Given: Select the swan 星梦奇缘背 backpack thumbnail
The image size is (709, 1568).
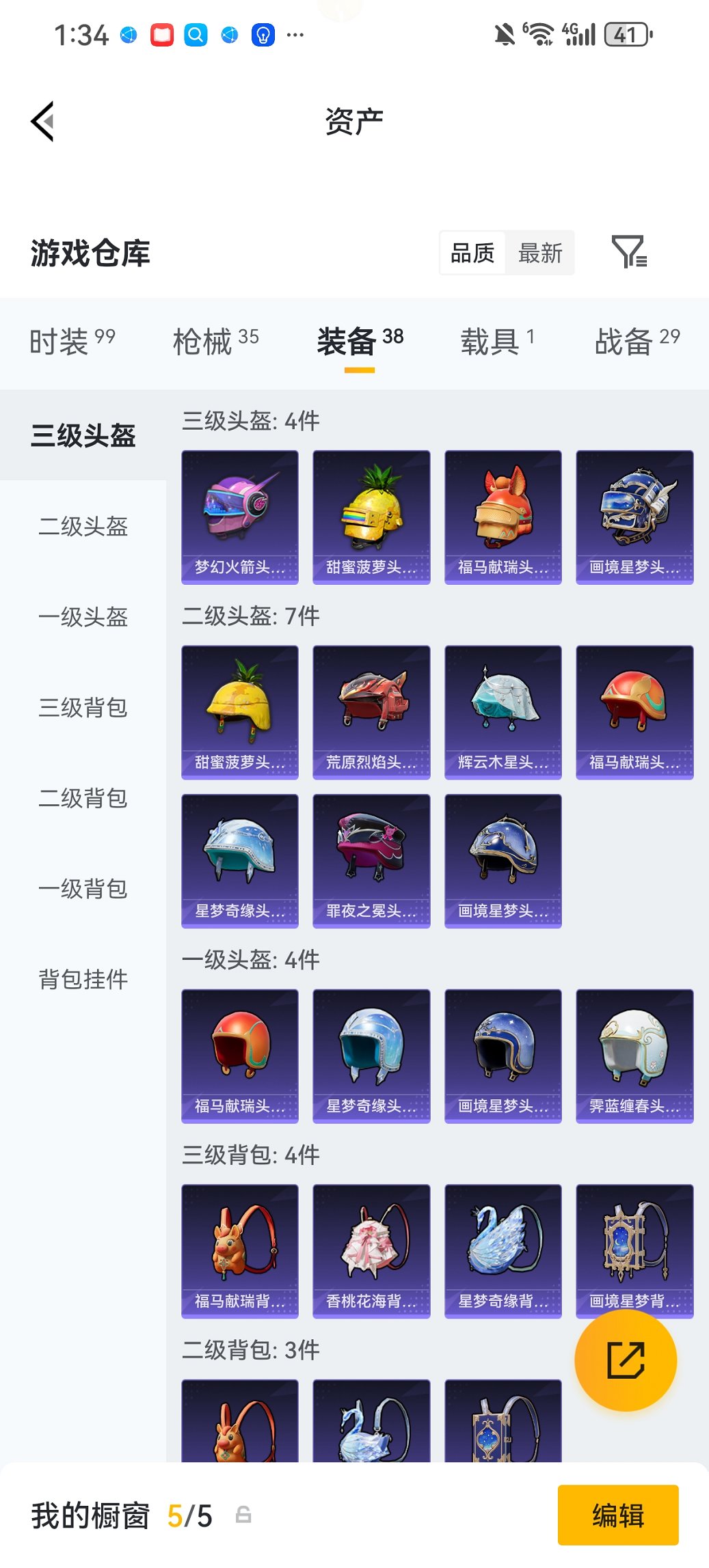Looking at the screenshot, I should pyautogui.click(x=503, y=1250).
